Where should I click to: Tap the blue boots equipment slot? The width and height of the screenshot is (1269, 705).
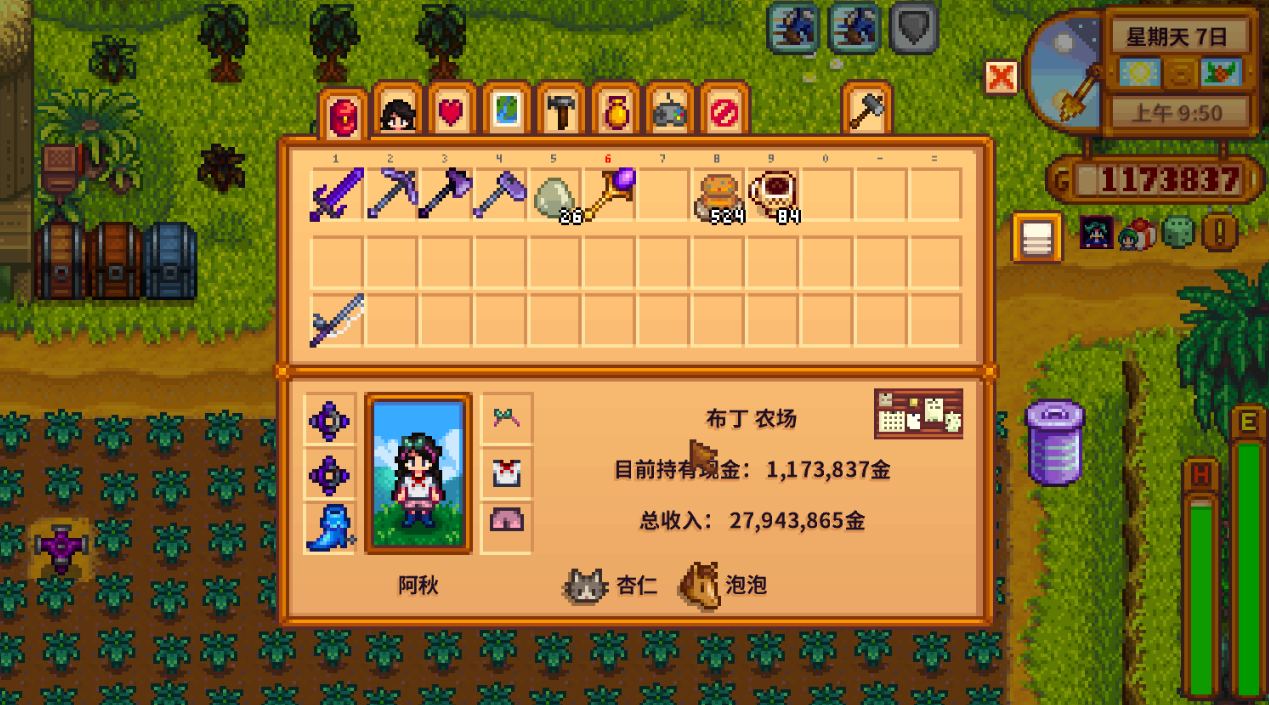pos(329,528)
